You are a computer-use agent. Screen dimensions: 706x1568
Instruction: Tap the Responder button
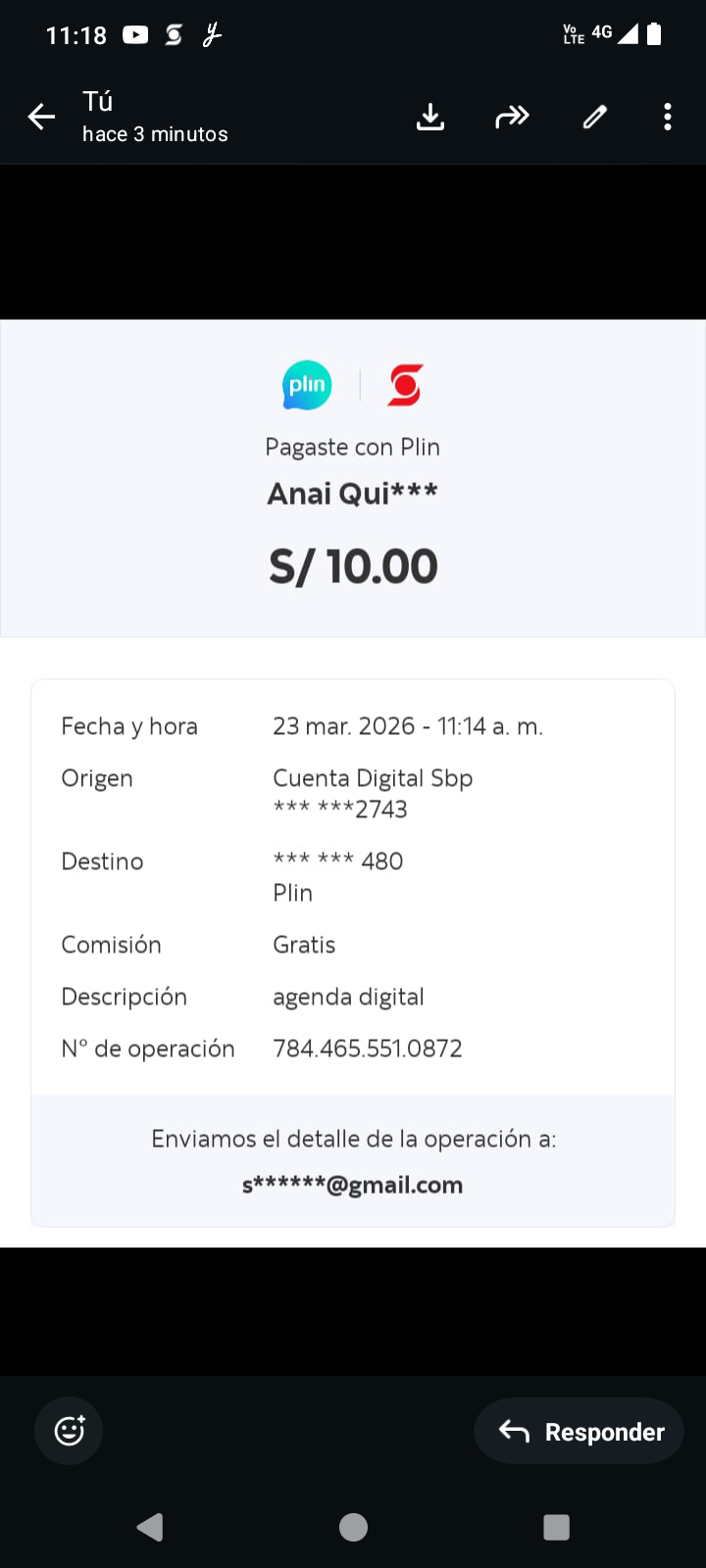point(580,1431)
